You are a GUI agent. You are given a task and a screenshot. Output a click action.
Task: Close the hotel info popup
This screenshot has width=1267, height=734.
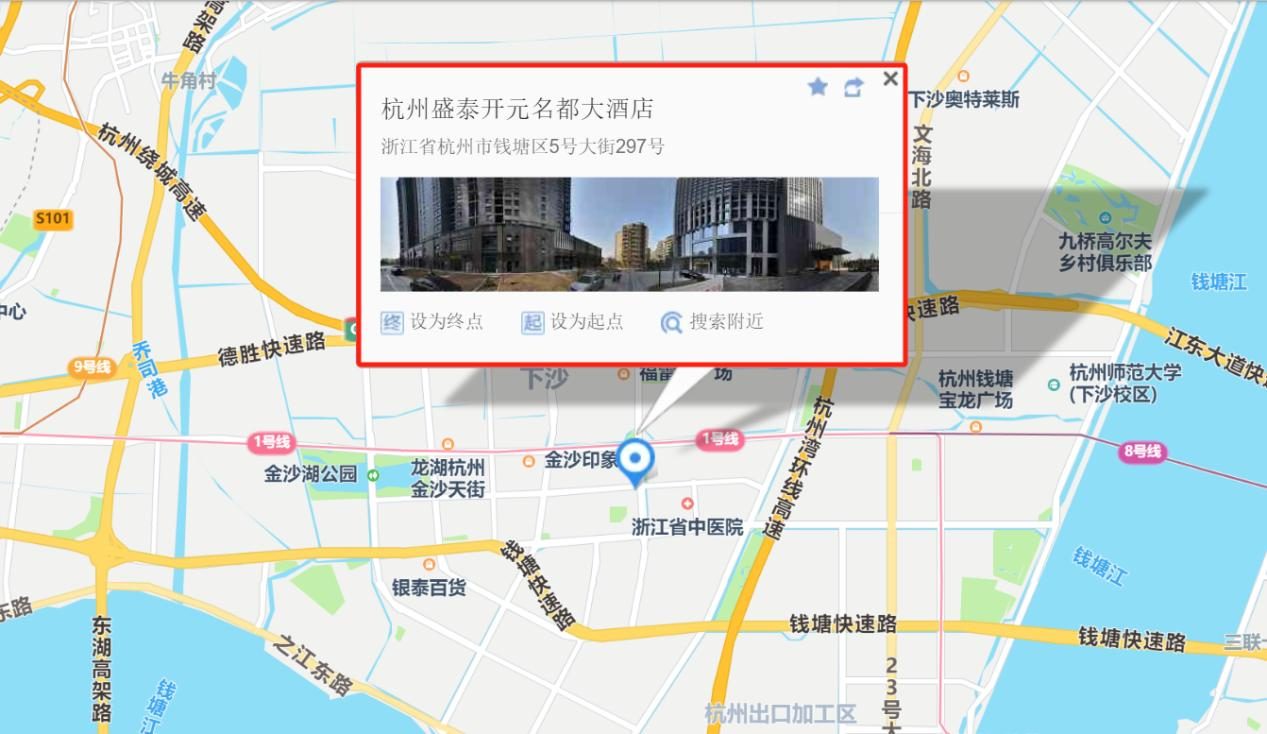(x=890, y=79)
